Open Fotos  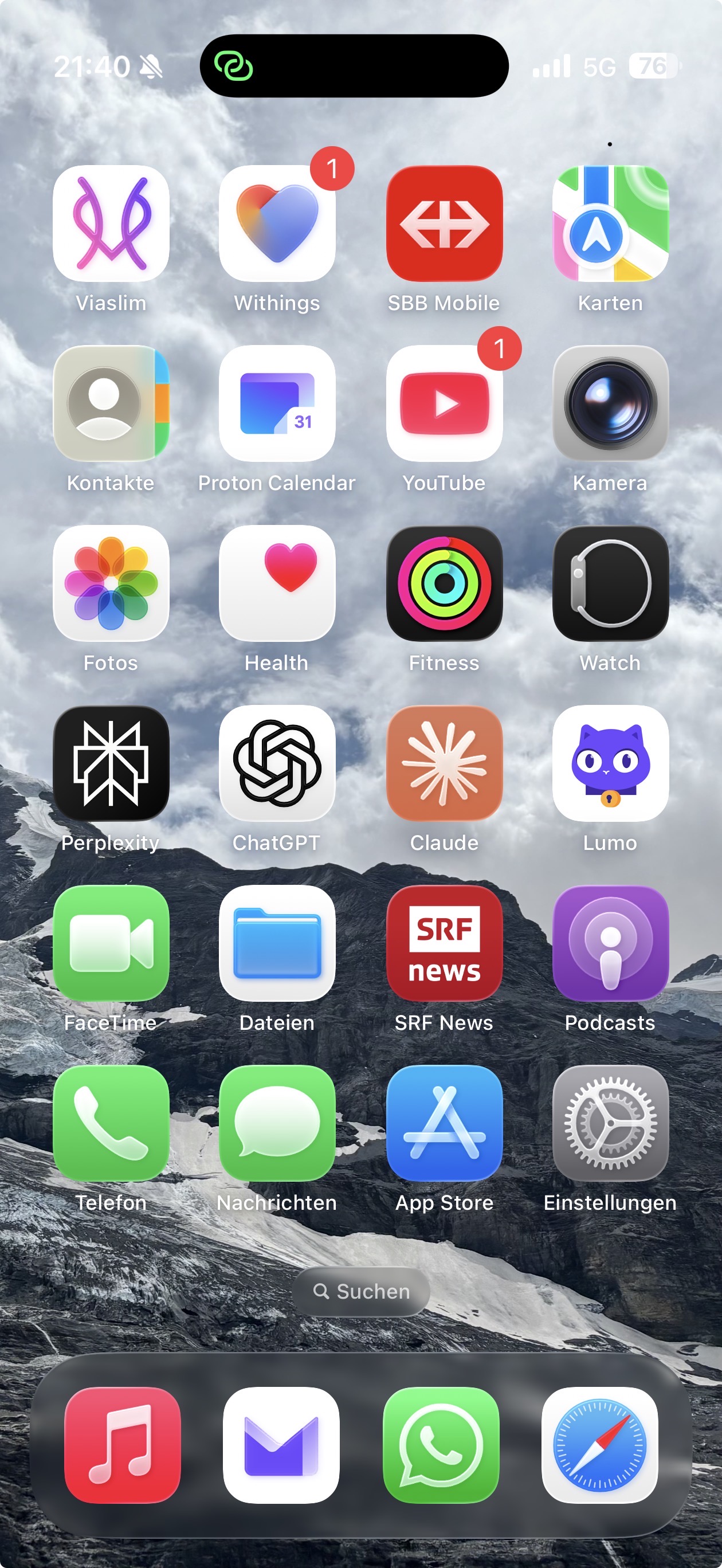[x=111, y=583]
